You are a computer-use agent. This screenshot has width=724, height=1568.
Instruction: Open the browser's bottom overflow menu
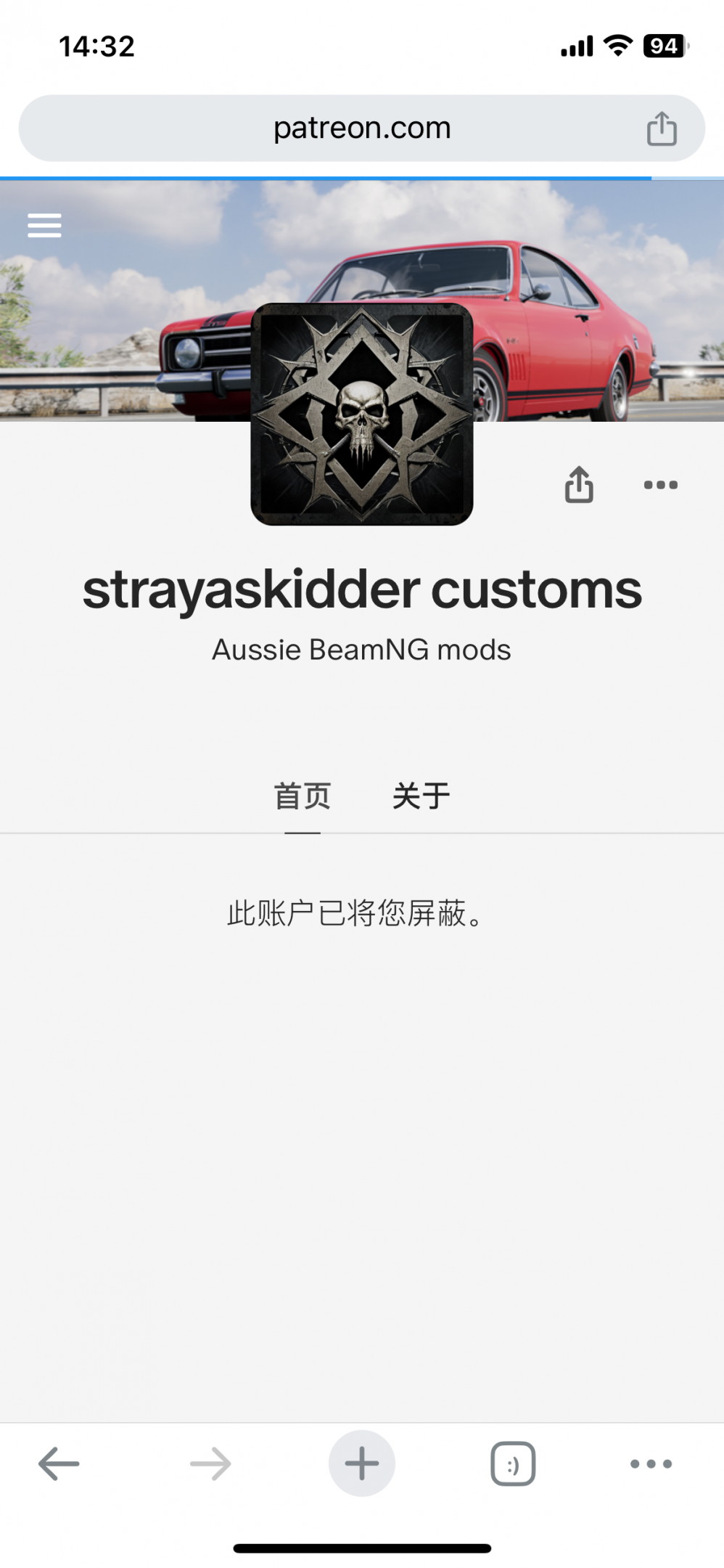pos(651,1463)
